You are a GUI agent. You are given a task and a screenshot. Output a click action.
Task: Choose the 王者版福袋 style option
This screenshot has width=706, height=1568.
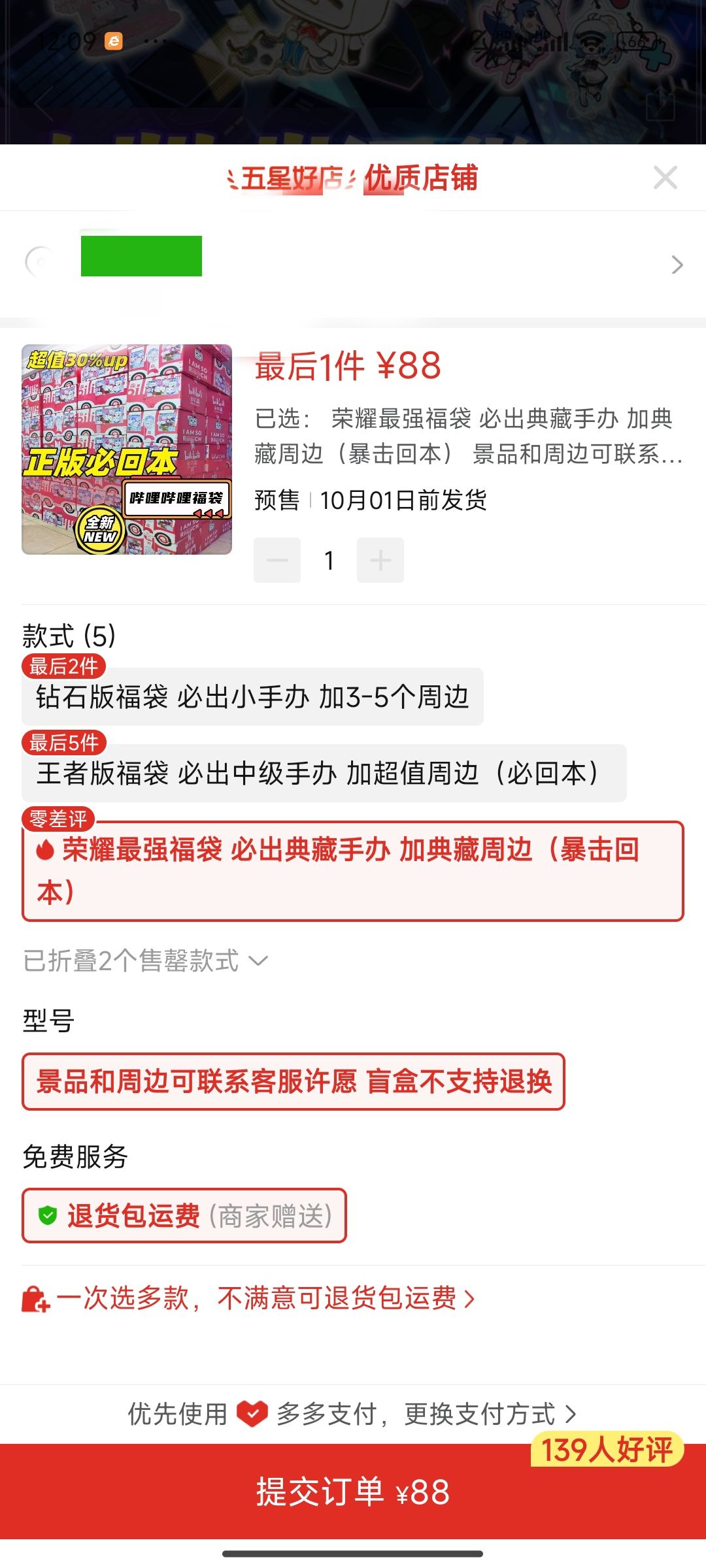tap(324, 773)
